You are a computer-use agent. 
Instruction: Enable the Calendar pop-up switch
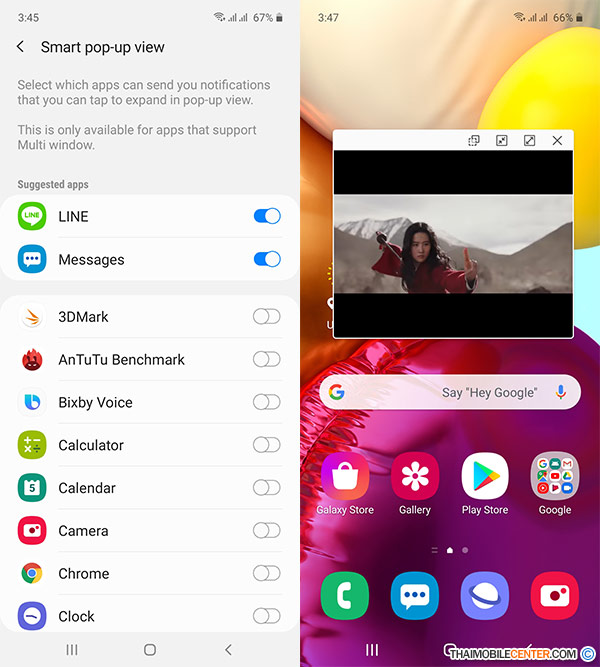tap(267, 488)
